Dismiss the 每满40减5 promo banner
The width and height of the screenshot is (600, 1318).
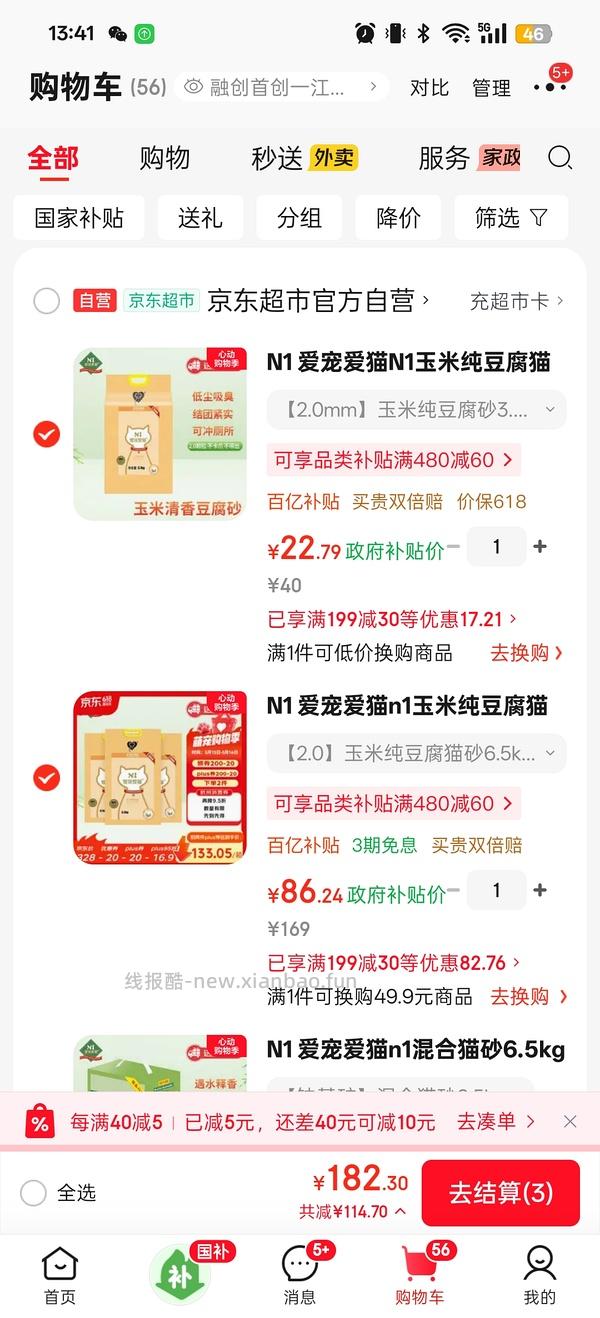click(x=570, y=1122)
